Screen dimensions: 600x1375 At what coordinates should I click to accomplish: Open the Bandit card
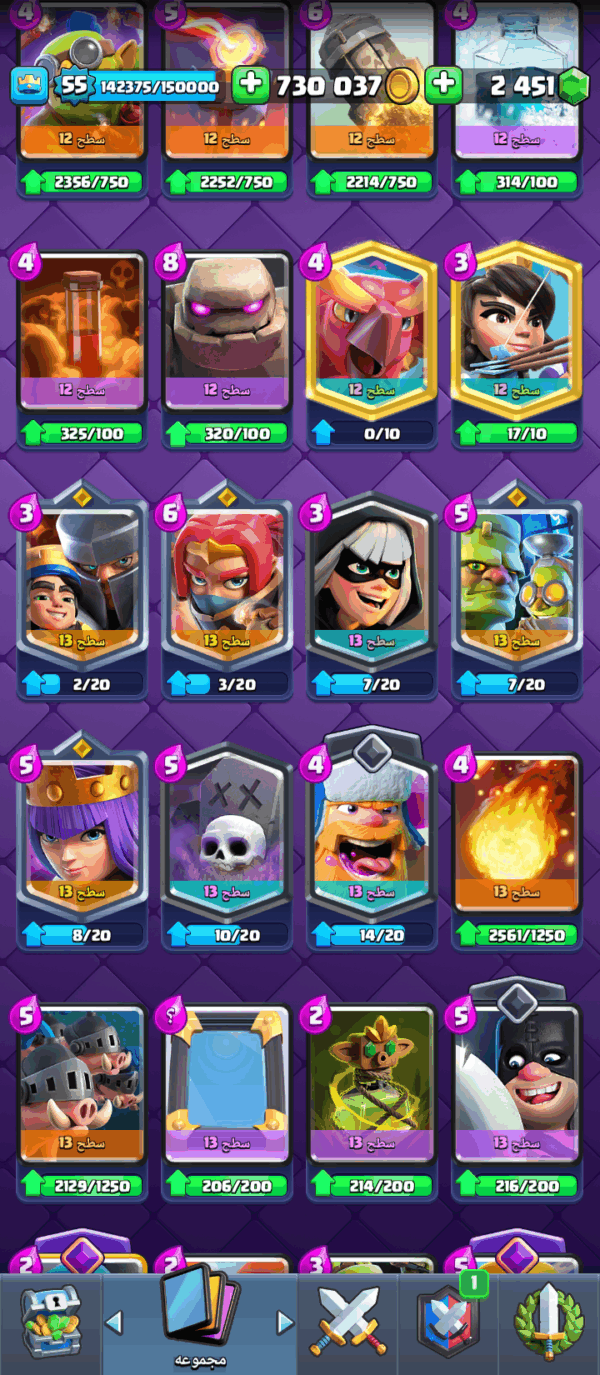point(372,597)
